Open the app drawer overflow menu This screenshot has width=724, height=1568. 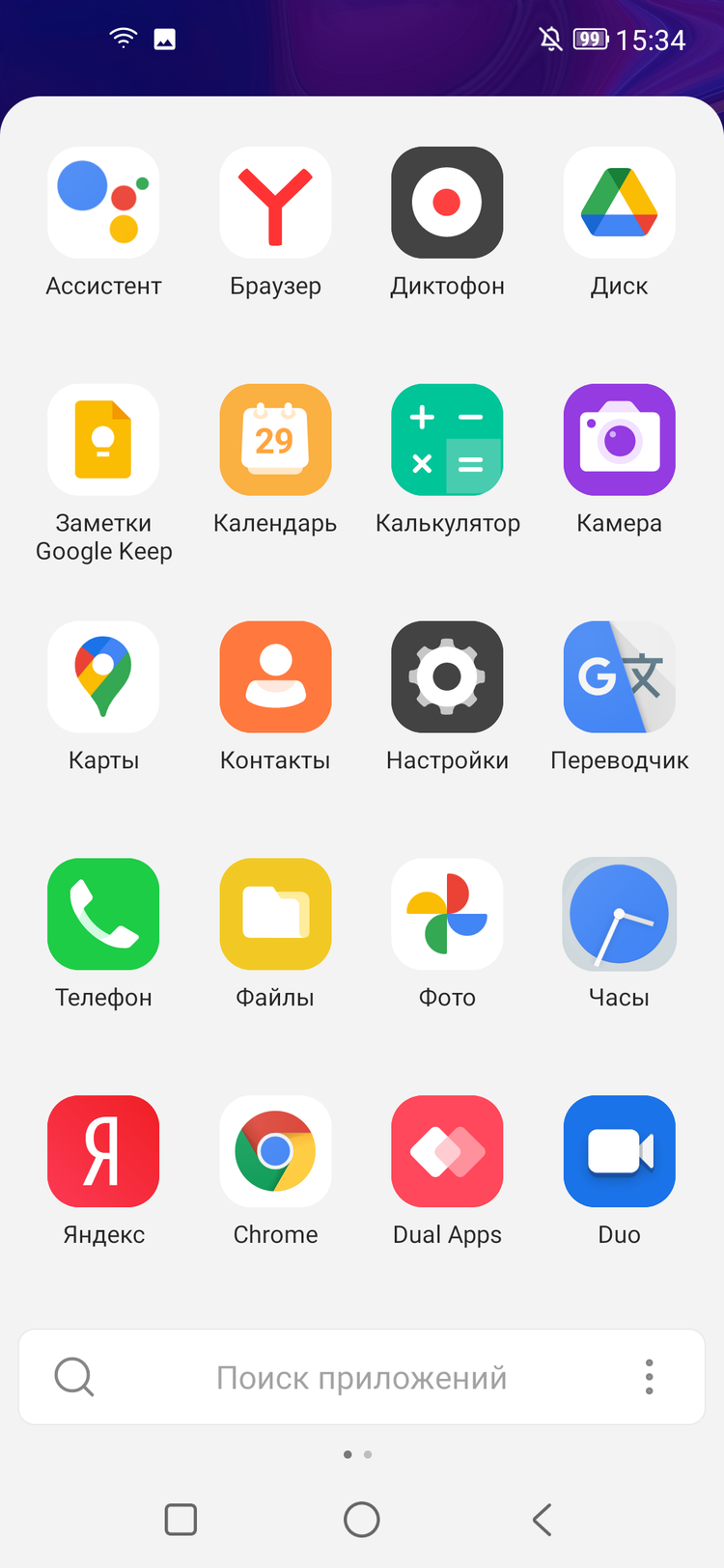(649, 1377)
